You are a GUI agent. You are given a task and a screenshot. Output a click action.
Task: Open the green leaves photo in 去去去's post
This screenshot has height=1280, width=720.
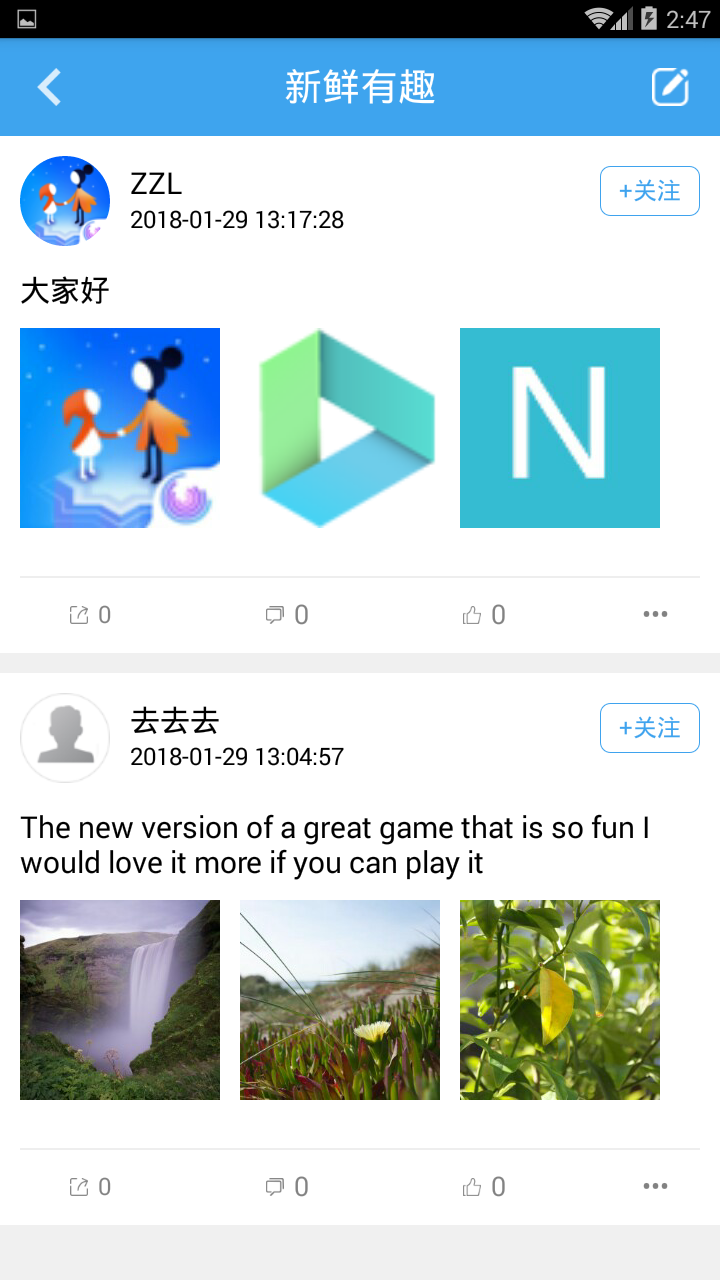pos(560,1000)
